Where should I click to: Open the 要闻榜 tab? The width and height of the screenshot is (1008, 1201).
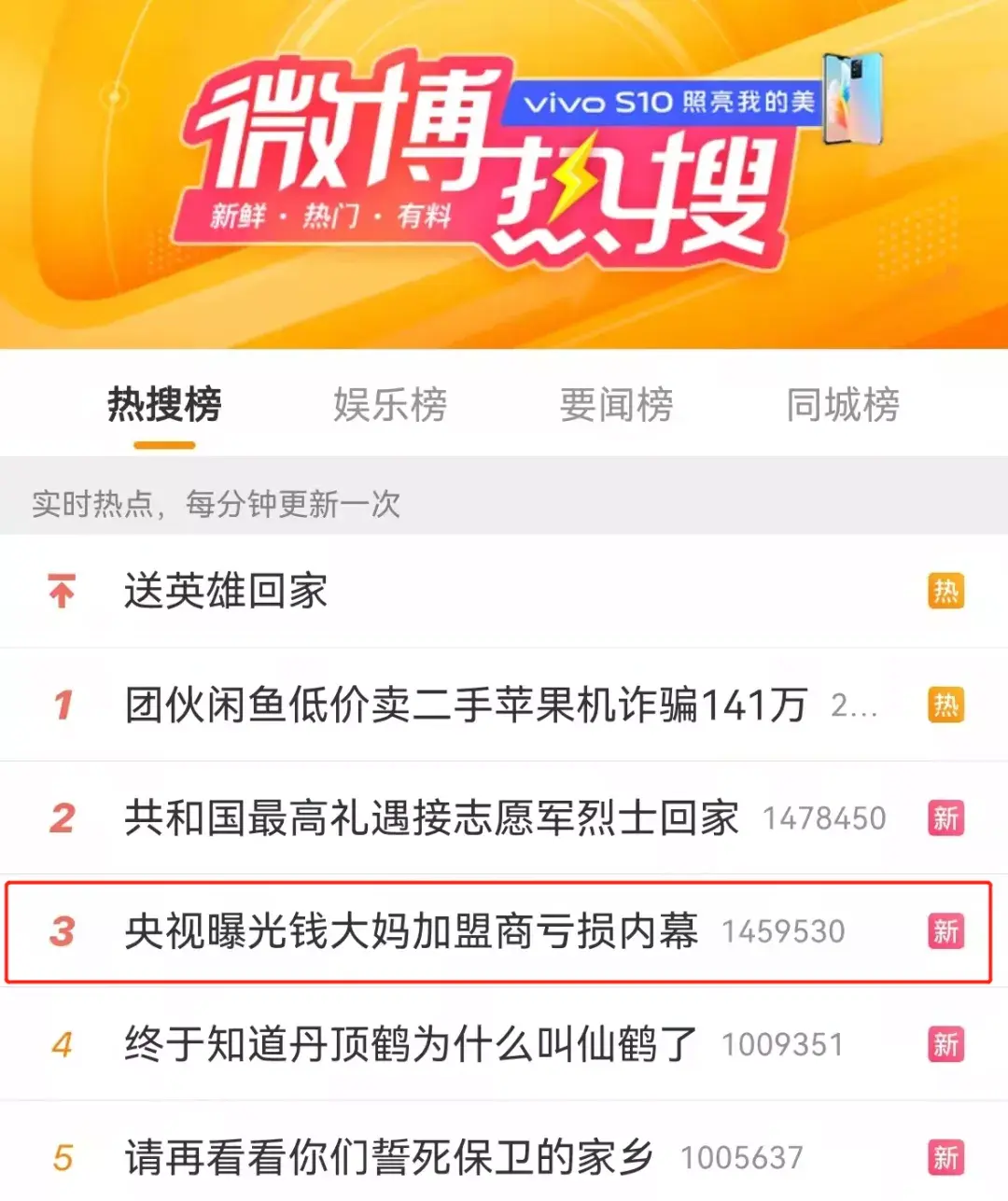616,405
